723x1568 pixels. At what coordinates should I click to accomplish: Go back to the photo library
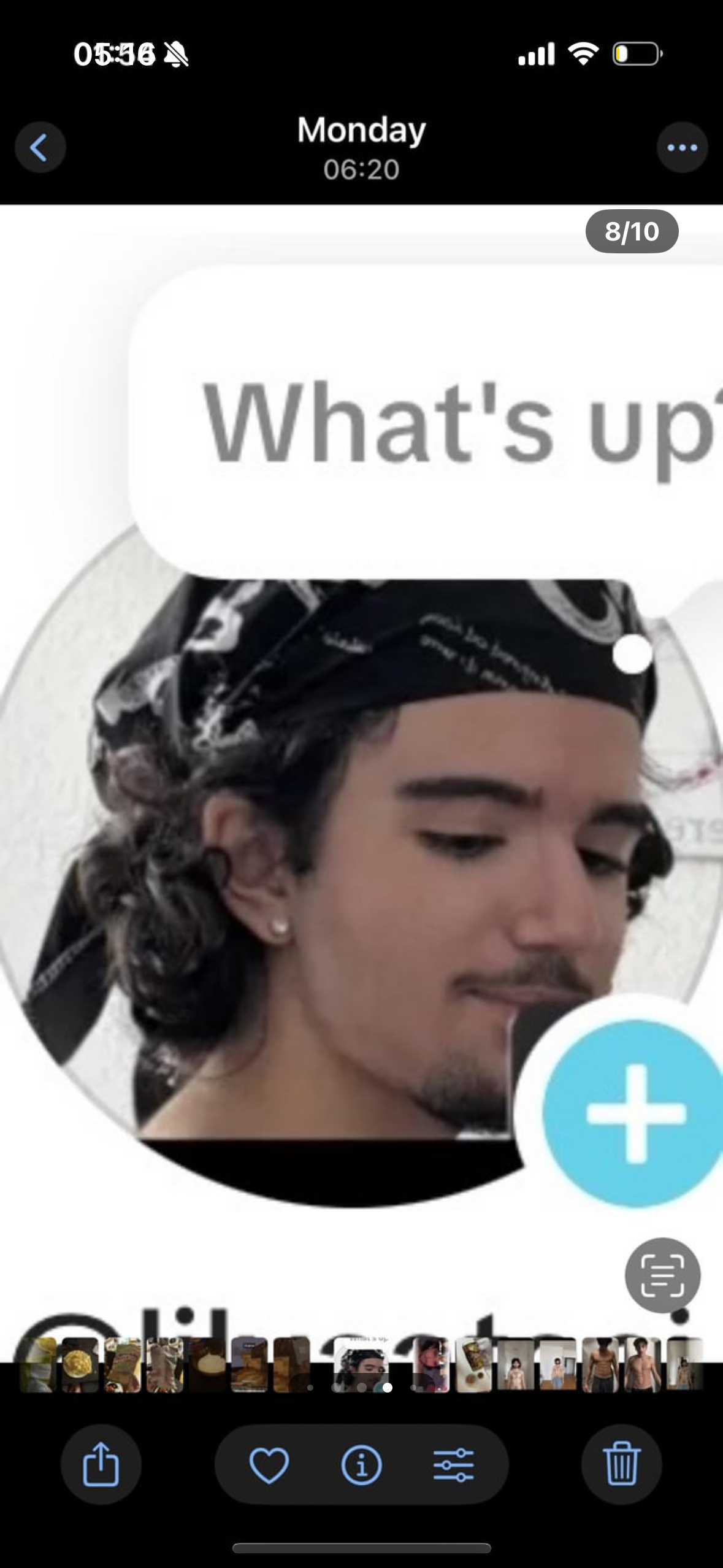(40, 148)
